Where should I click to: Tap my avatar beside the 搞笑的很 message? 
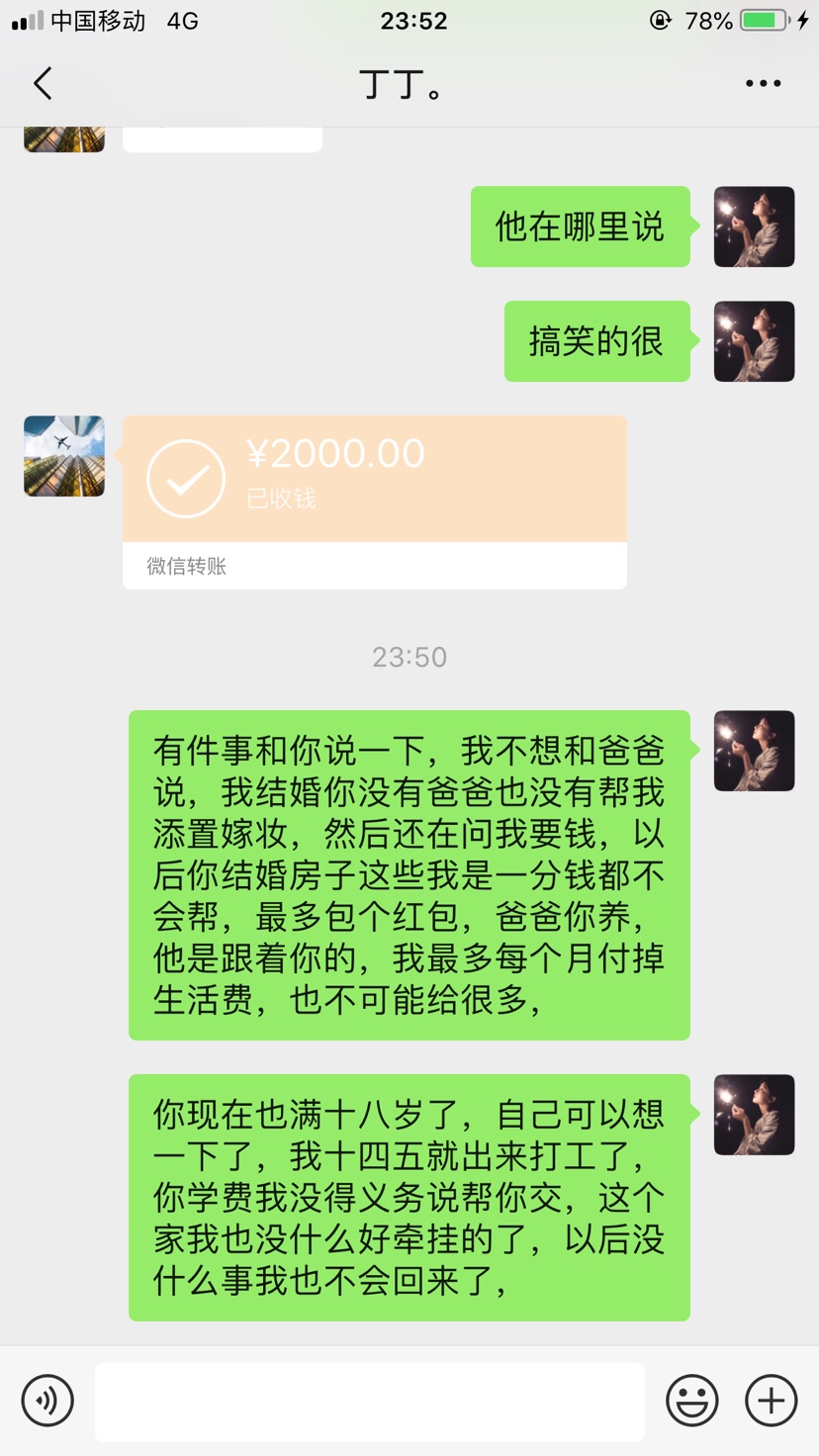click(x=754, y=341)
